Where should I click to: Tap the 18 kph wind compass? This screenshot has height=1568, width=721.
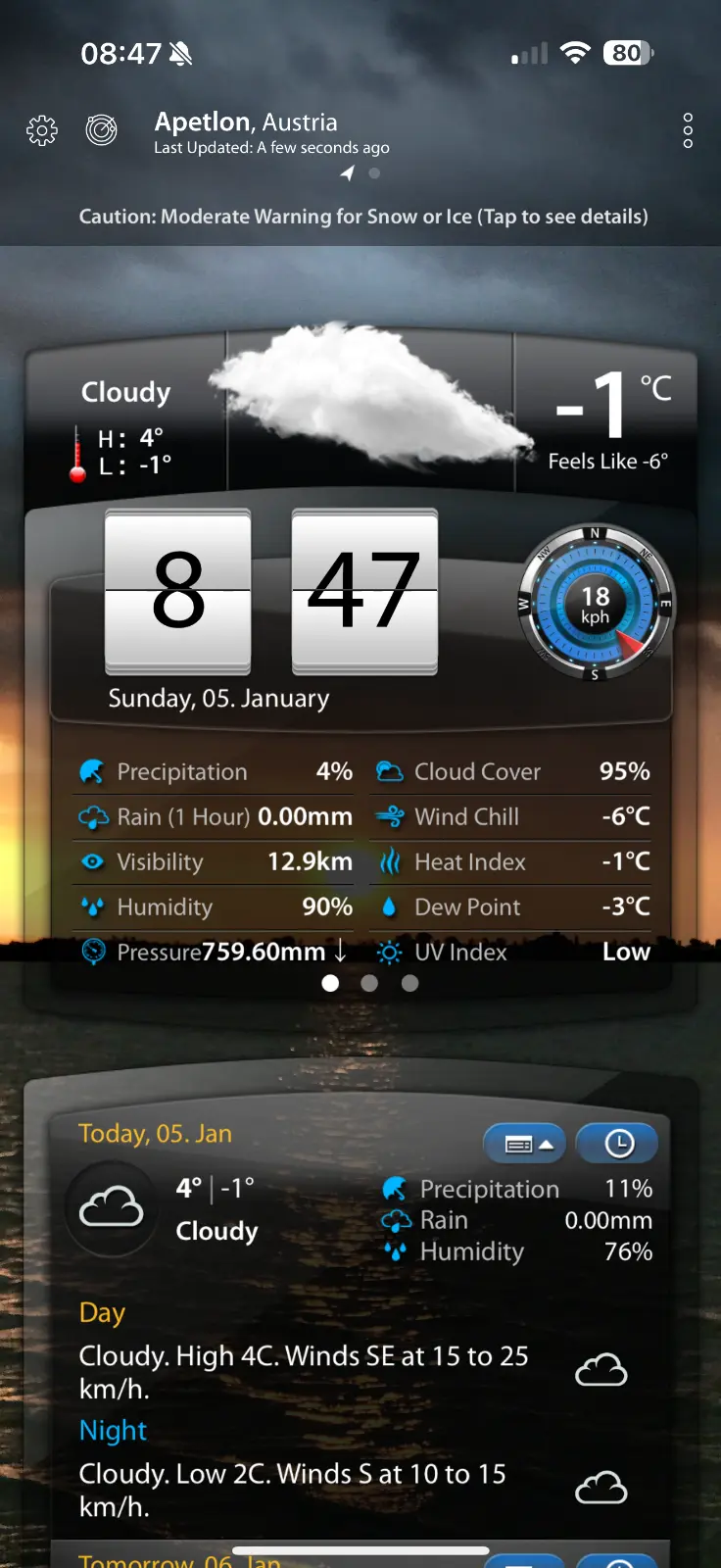[x=595, y=604]
